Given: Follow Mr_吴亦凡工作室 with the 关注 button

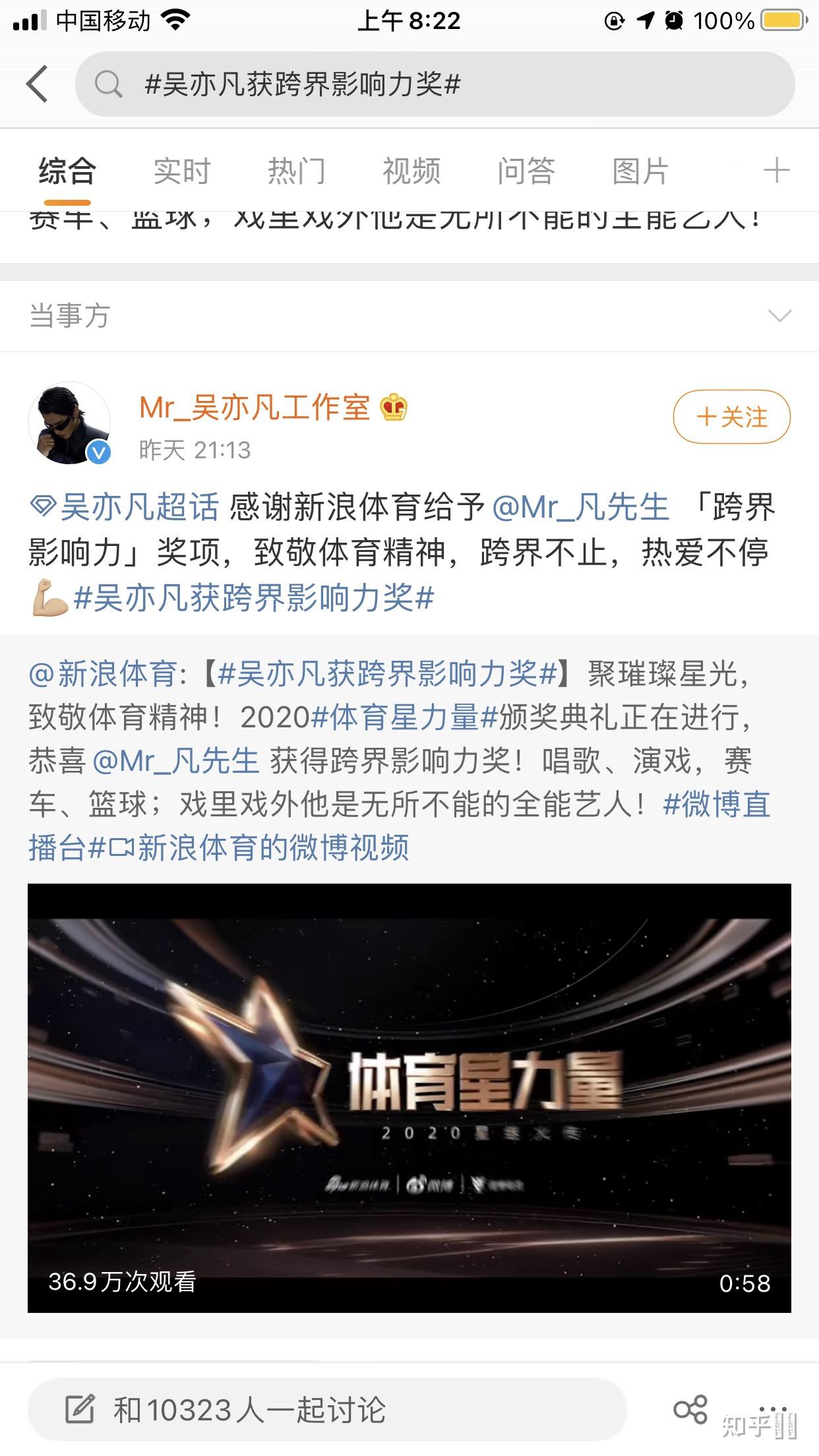Looking at the screenshot, I should 731,417.
